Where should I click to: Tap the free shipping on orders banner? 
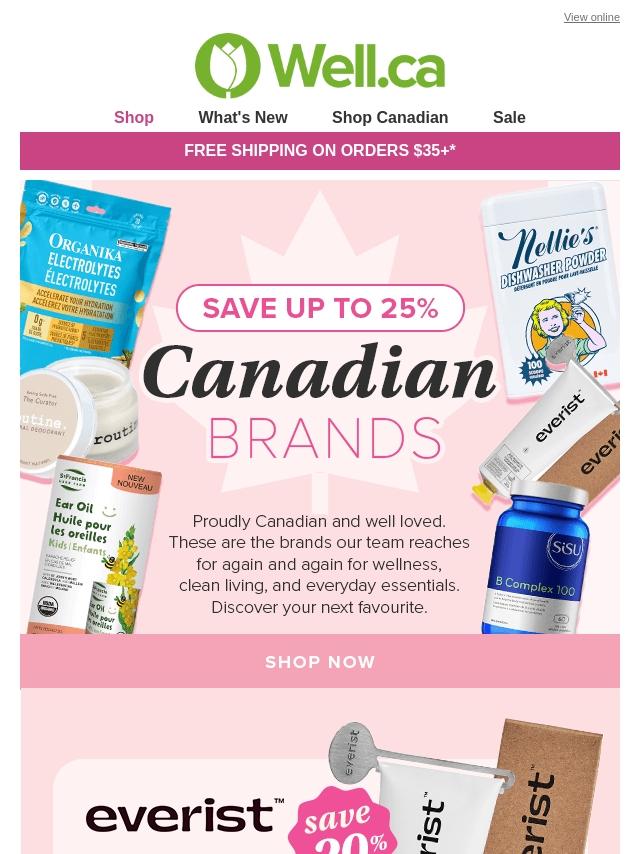tap(320, 150)
